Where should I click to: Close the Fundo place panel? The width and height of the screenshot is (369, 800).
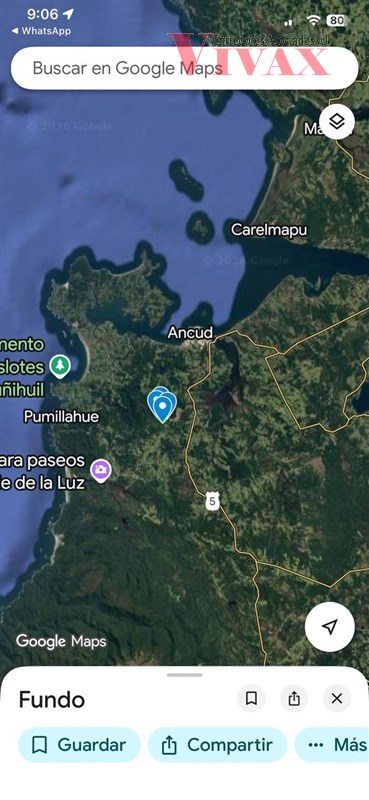point(337,698)
